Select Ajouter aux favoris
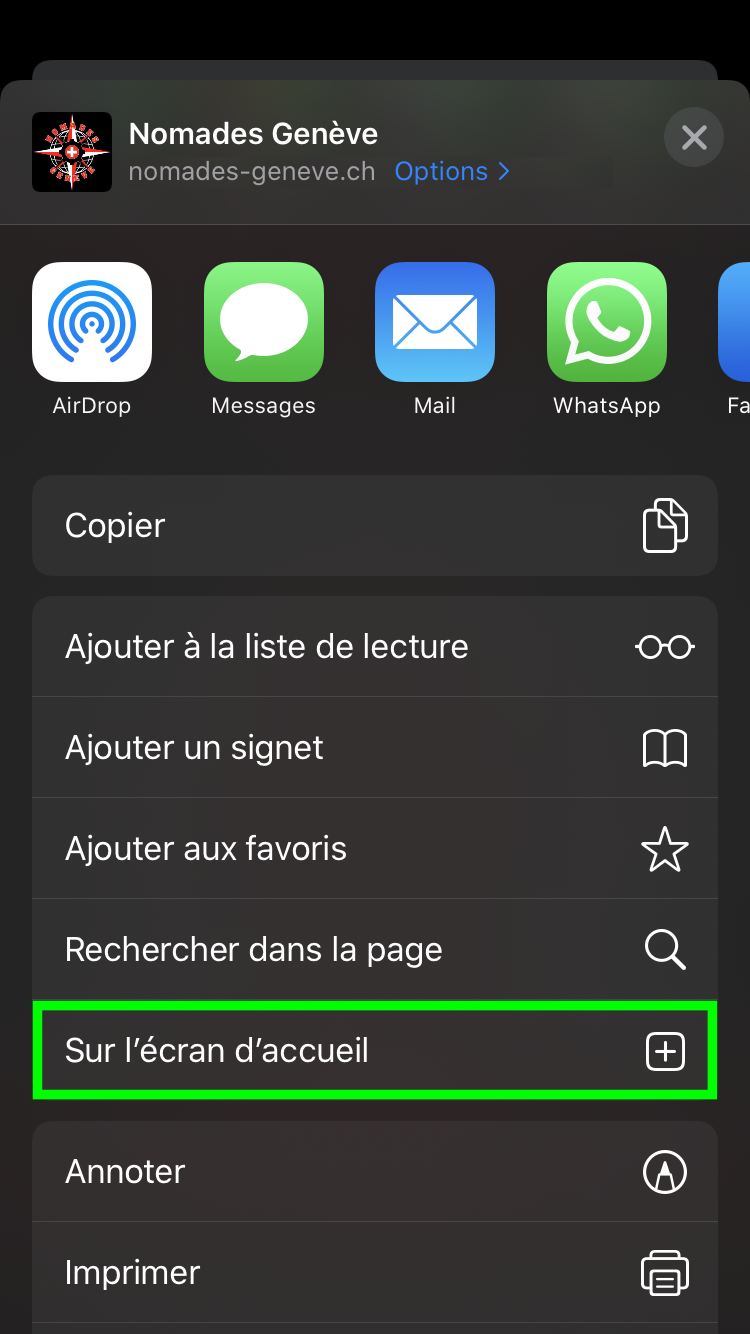 click(x=375, y=849)
